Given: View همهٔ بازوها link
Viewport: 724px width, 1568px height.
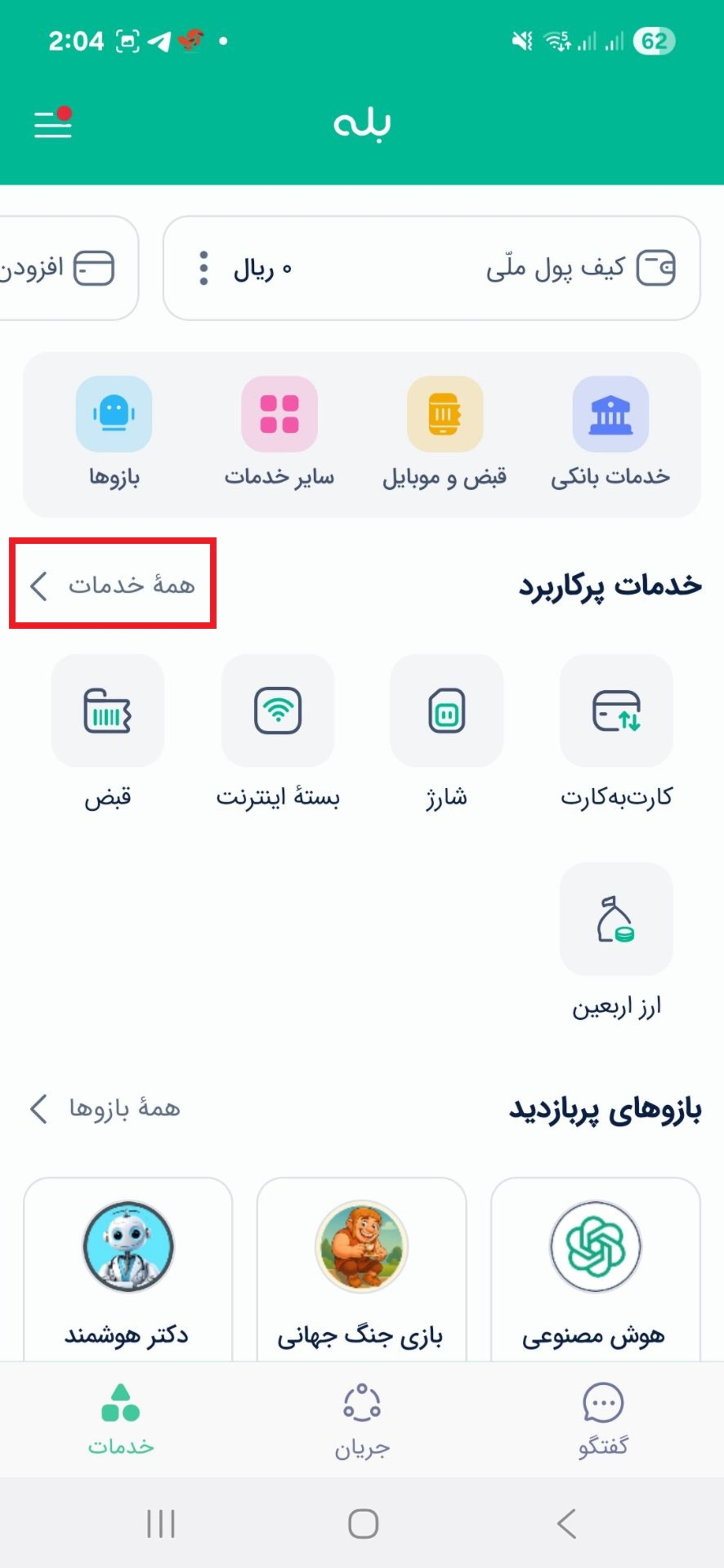Looking at the screenshot, I should click(x=105, y=1108).
